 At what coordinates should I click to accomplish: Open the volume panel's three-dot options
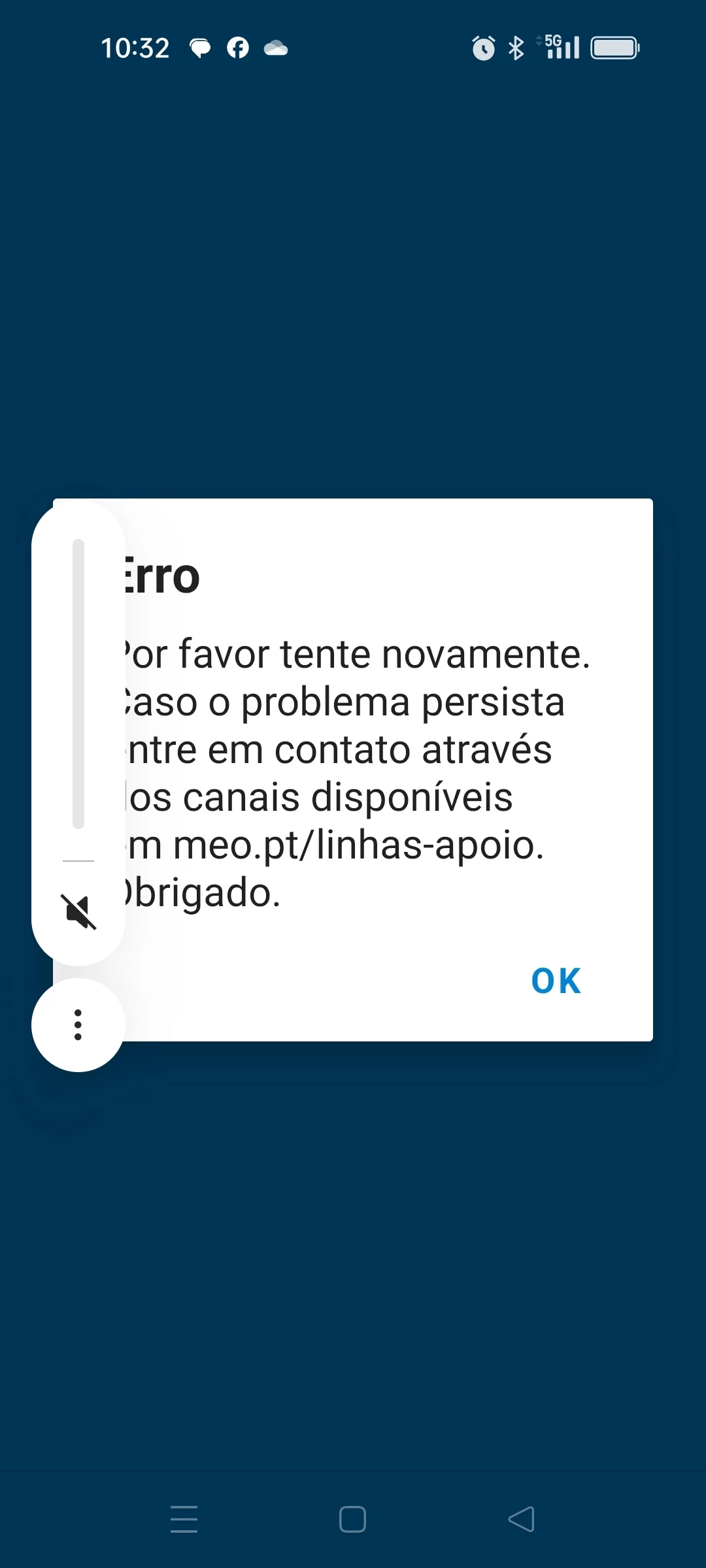tap(78, 1024)
